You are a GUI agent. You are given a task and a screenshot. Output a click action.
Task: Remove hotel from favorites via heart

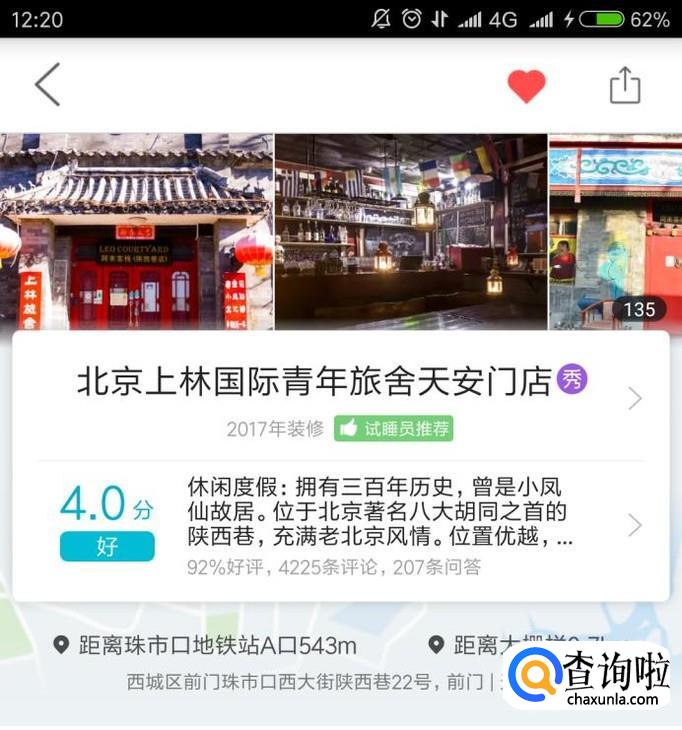coord(526,86)
